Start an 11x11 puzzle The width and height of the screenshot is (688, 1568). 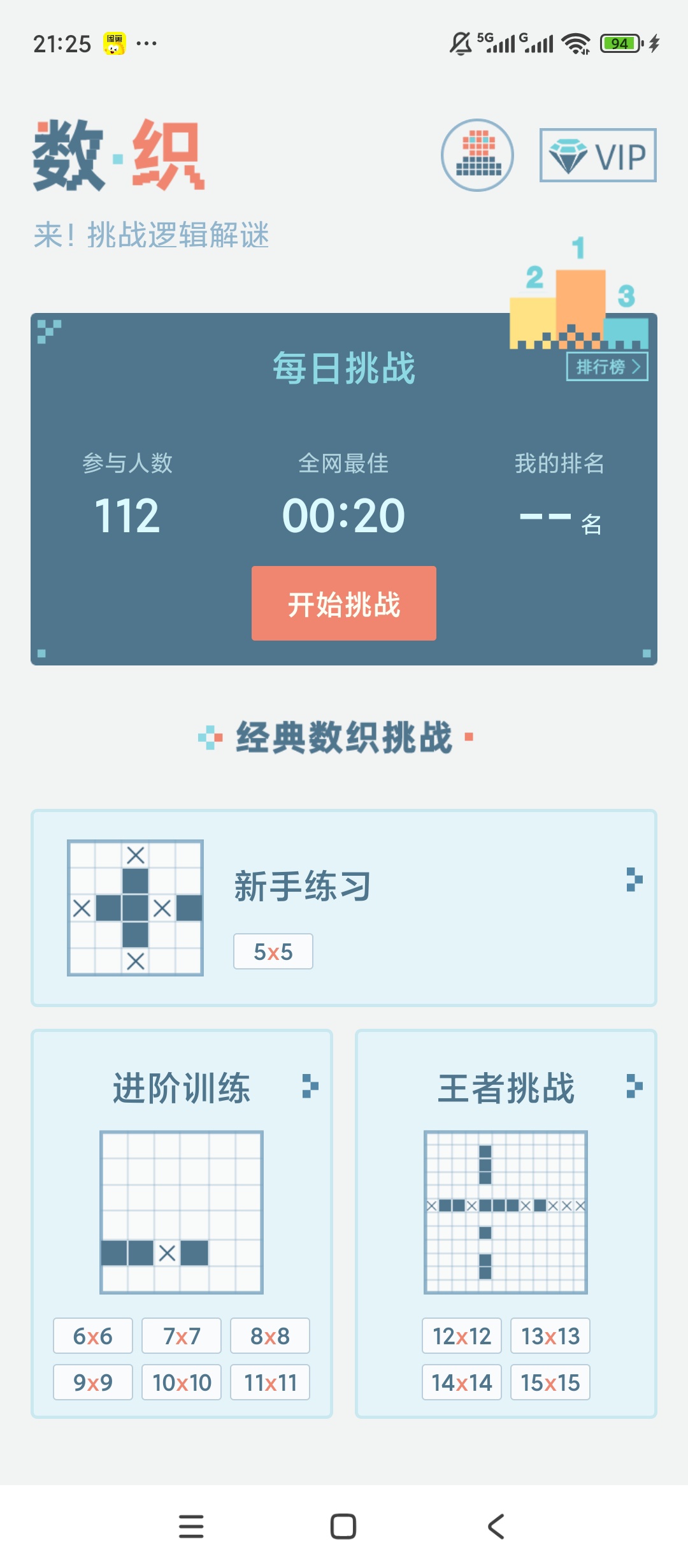click(270, 1382)
